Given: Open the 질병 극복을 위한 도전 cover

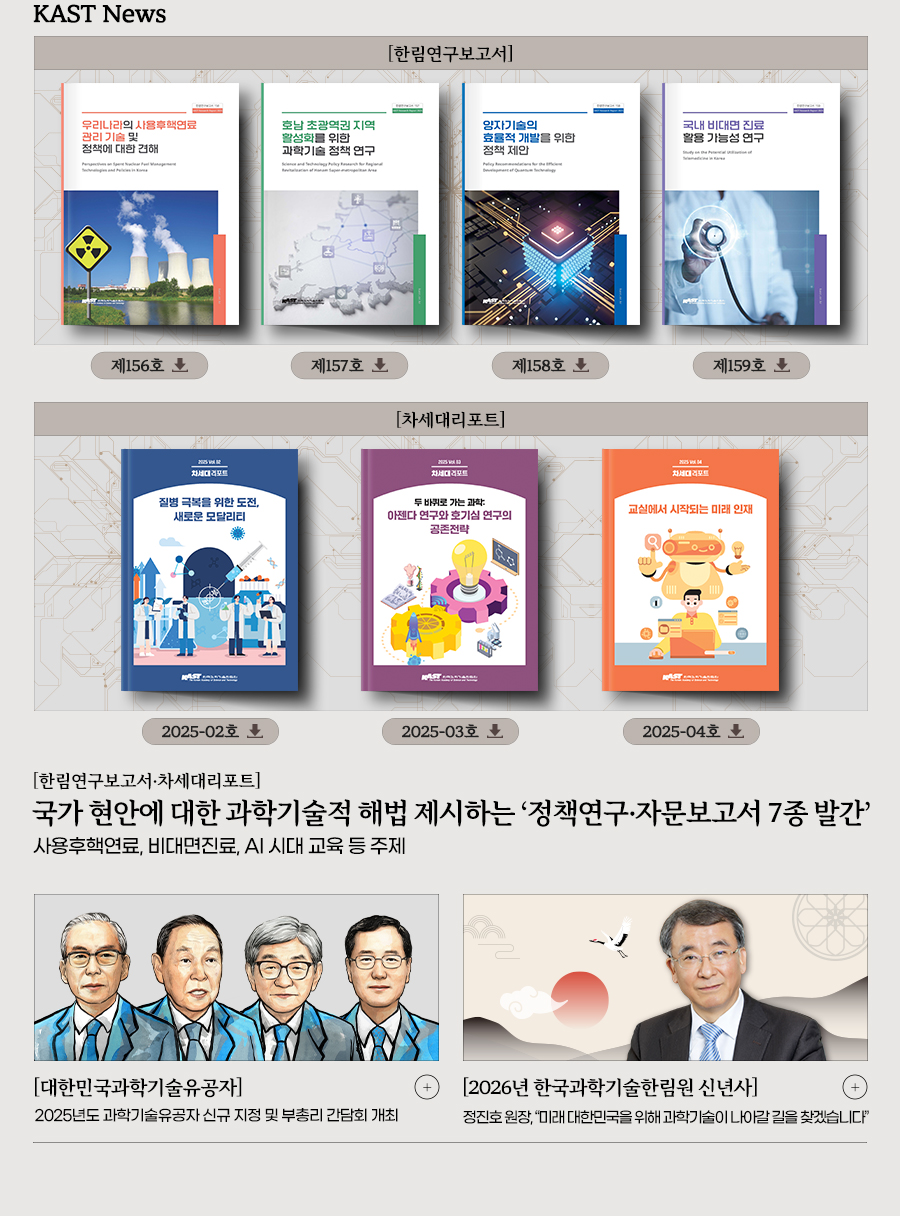Looking at the screenshot, I should (209, 570).
